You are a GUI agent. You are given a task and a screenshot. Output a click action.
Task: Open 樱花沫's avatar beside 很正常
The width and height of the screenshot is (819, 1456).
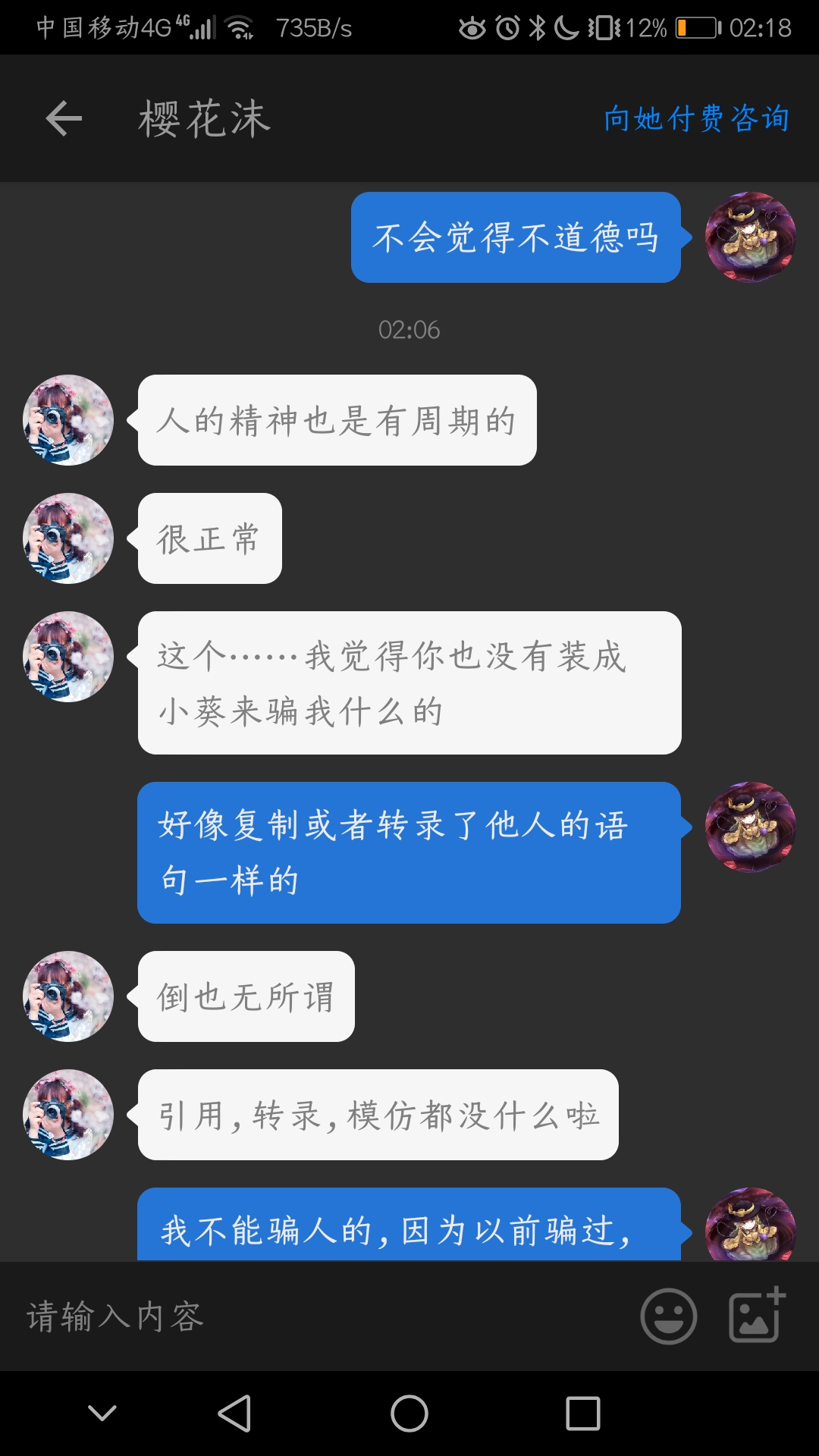68,538
